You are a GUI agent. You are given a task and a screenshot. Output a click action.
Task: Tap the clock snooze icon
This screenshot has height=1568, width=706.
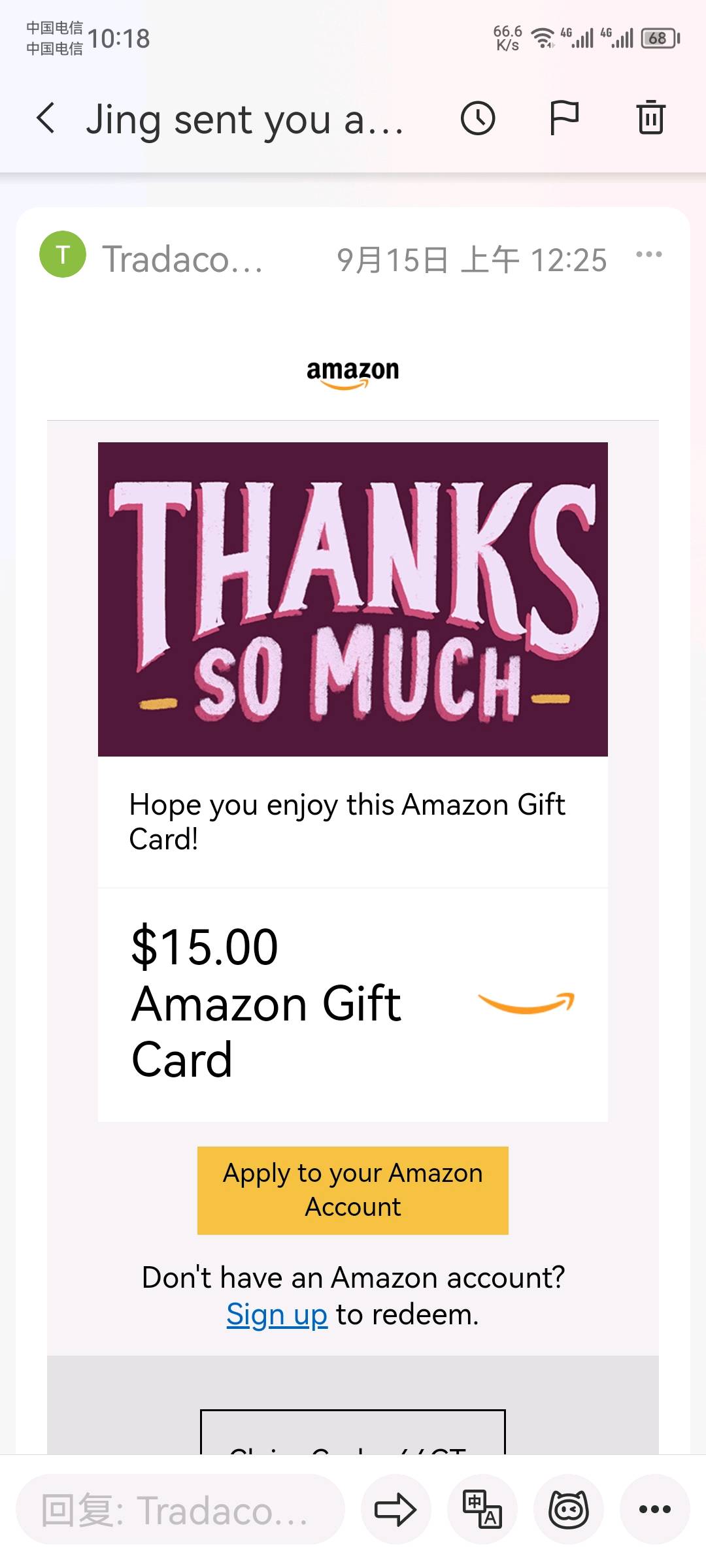[x=478, y=118]
